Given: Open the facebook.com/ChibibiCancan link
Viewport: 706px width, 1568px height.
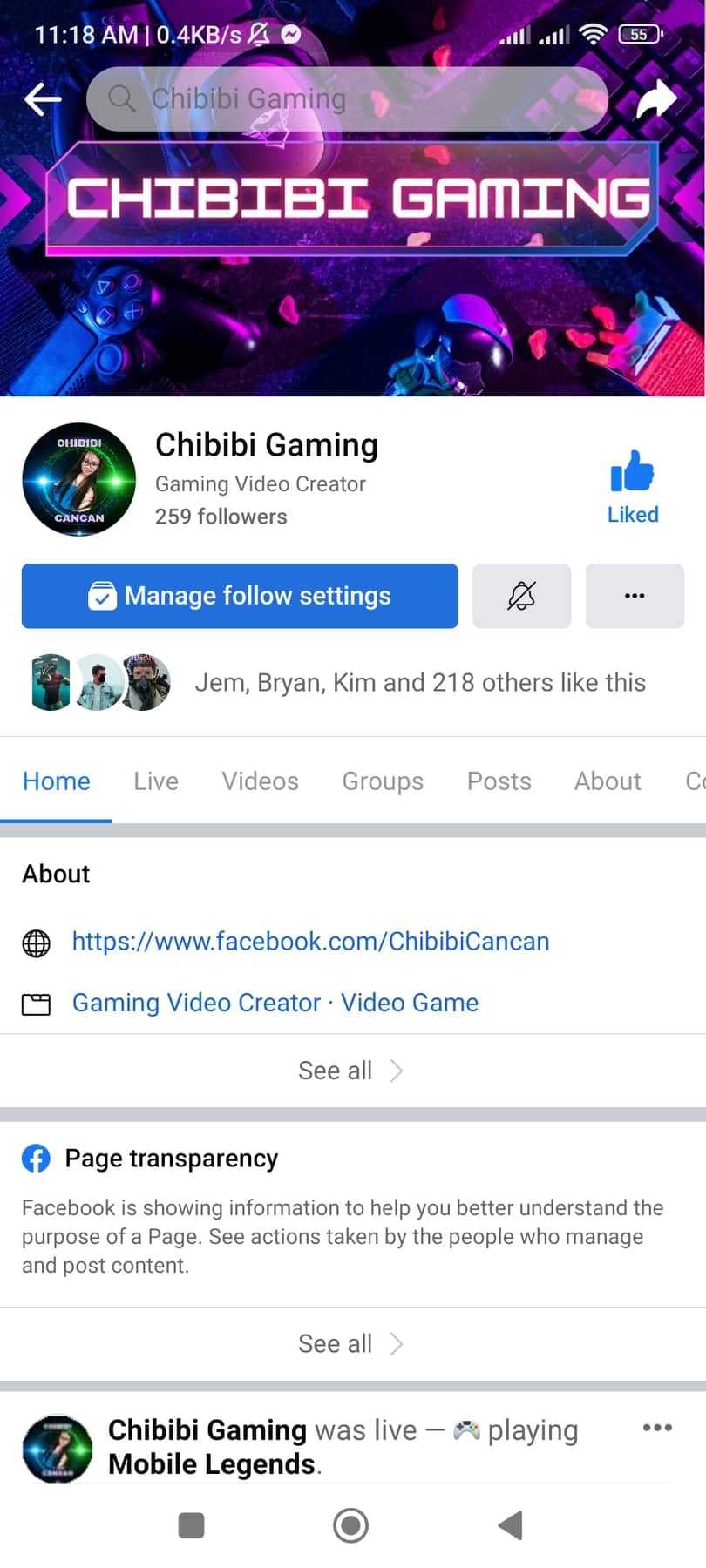Looking at the screenshot, I should tap(310, 942).
